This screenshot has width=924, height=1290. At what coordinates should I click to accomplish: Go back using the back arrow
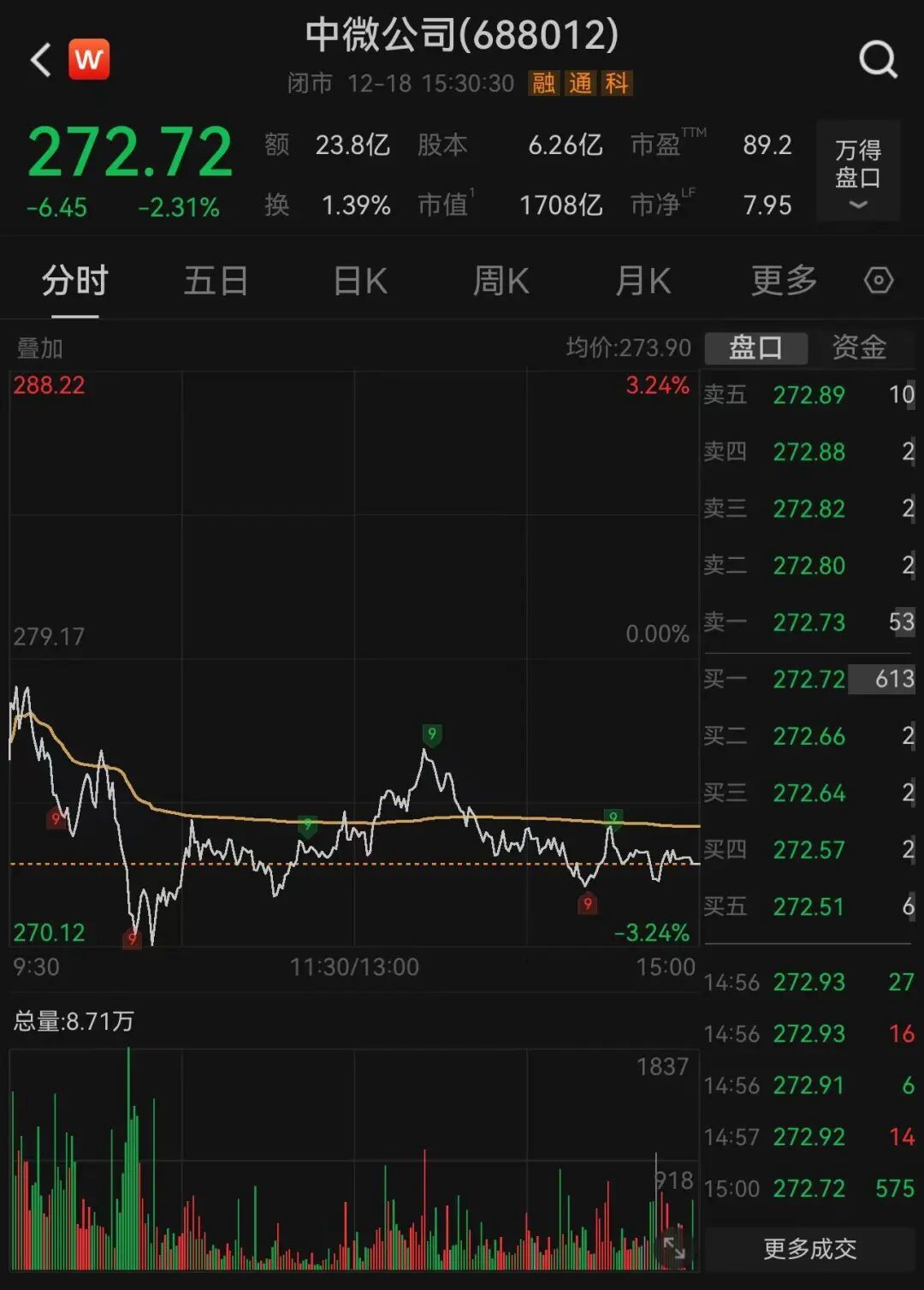click(x=40, y=60)
